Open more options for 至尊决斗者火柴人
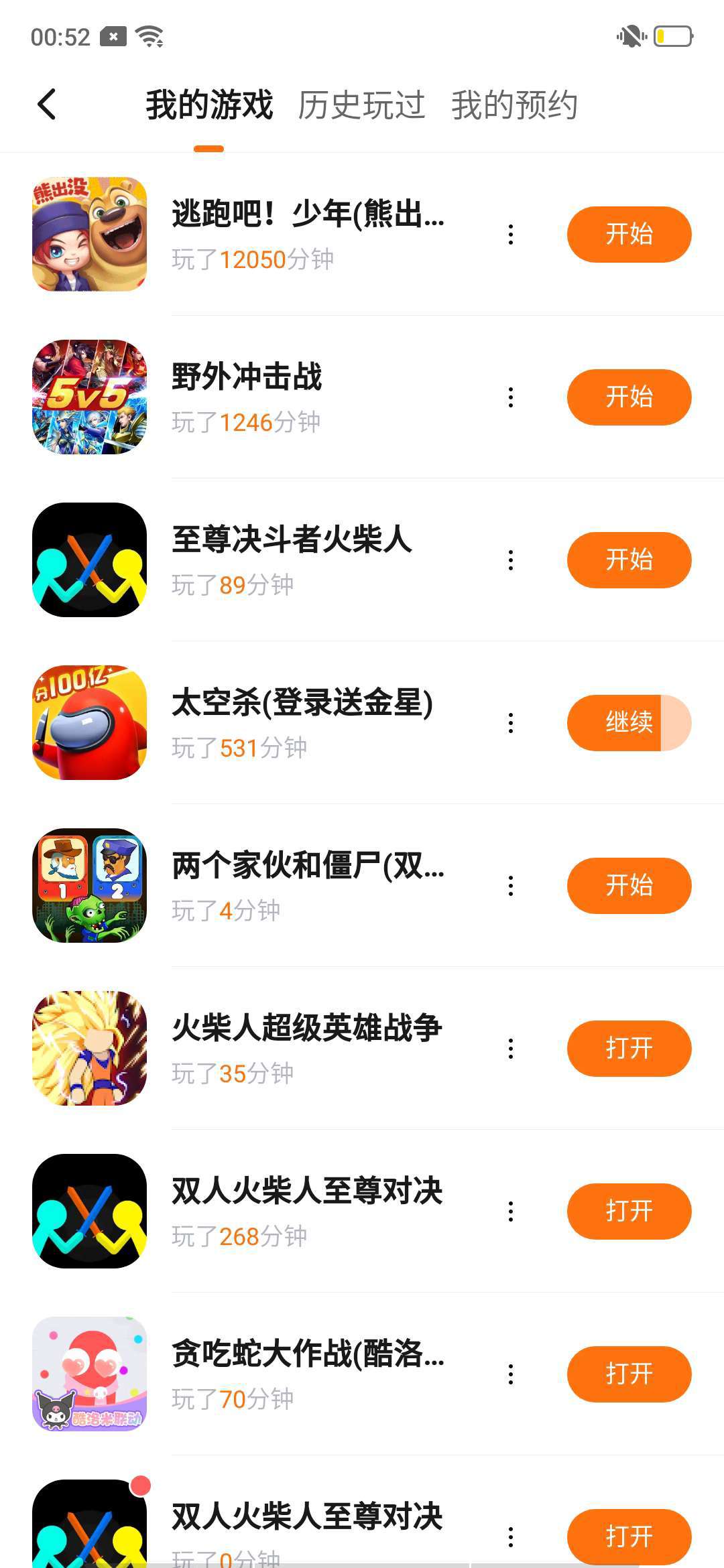The height and width of the screenshot is (1568, 724). coord(511,560)
